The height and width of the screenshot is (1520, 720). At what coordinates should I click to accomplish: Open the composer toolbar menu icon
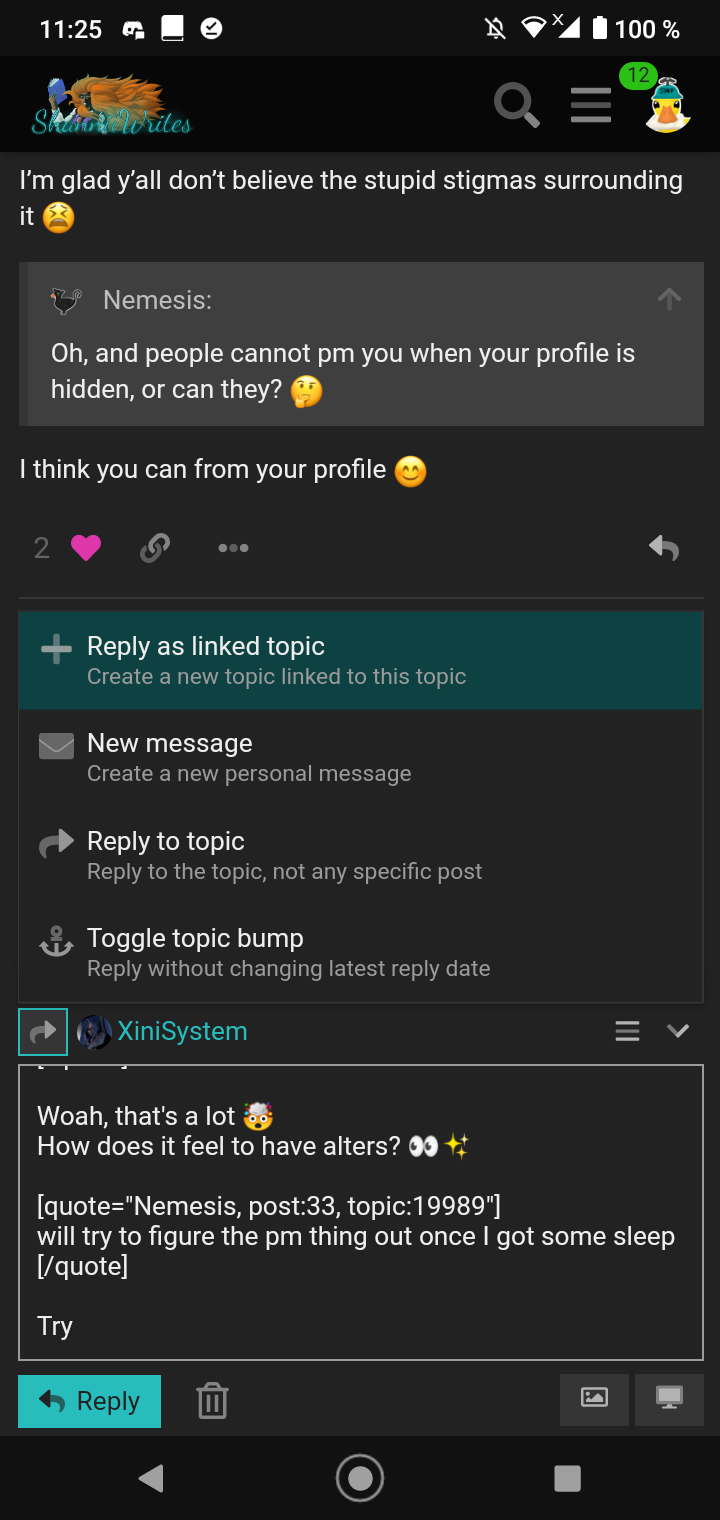click(627, 1031)
